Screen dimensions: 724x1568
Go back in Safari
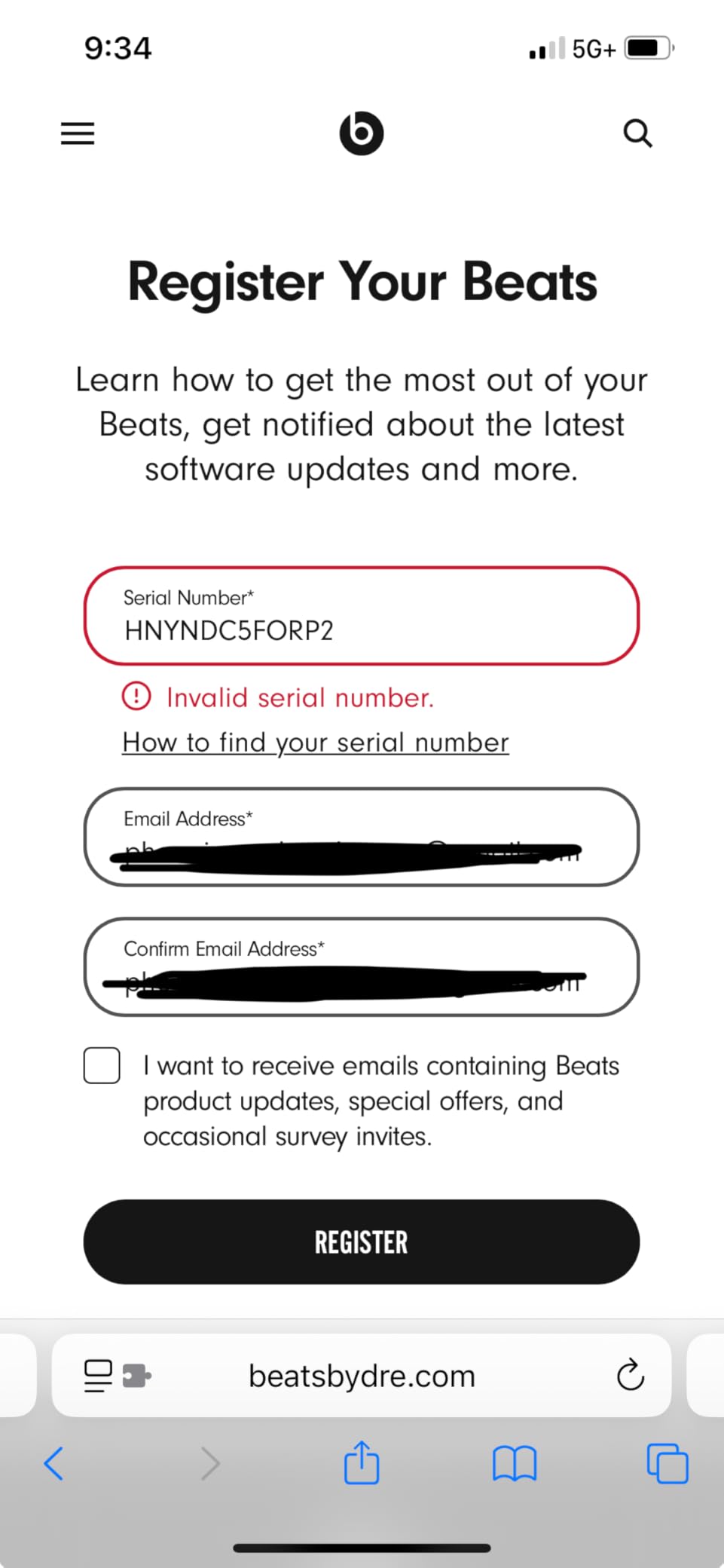[54, 1463]
